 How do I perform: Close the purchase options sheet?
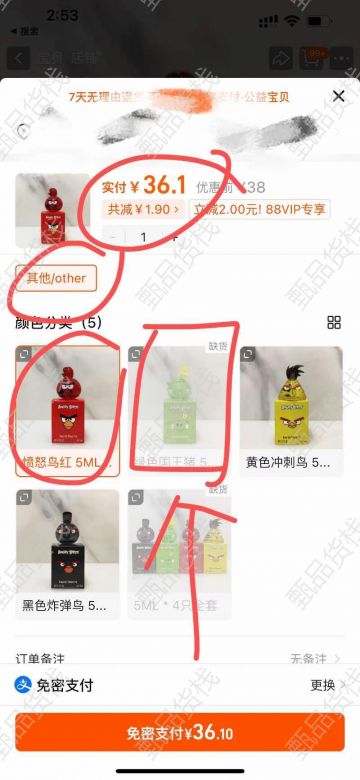pyautogui.click(x=339, y=96)
